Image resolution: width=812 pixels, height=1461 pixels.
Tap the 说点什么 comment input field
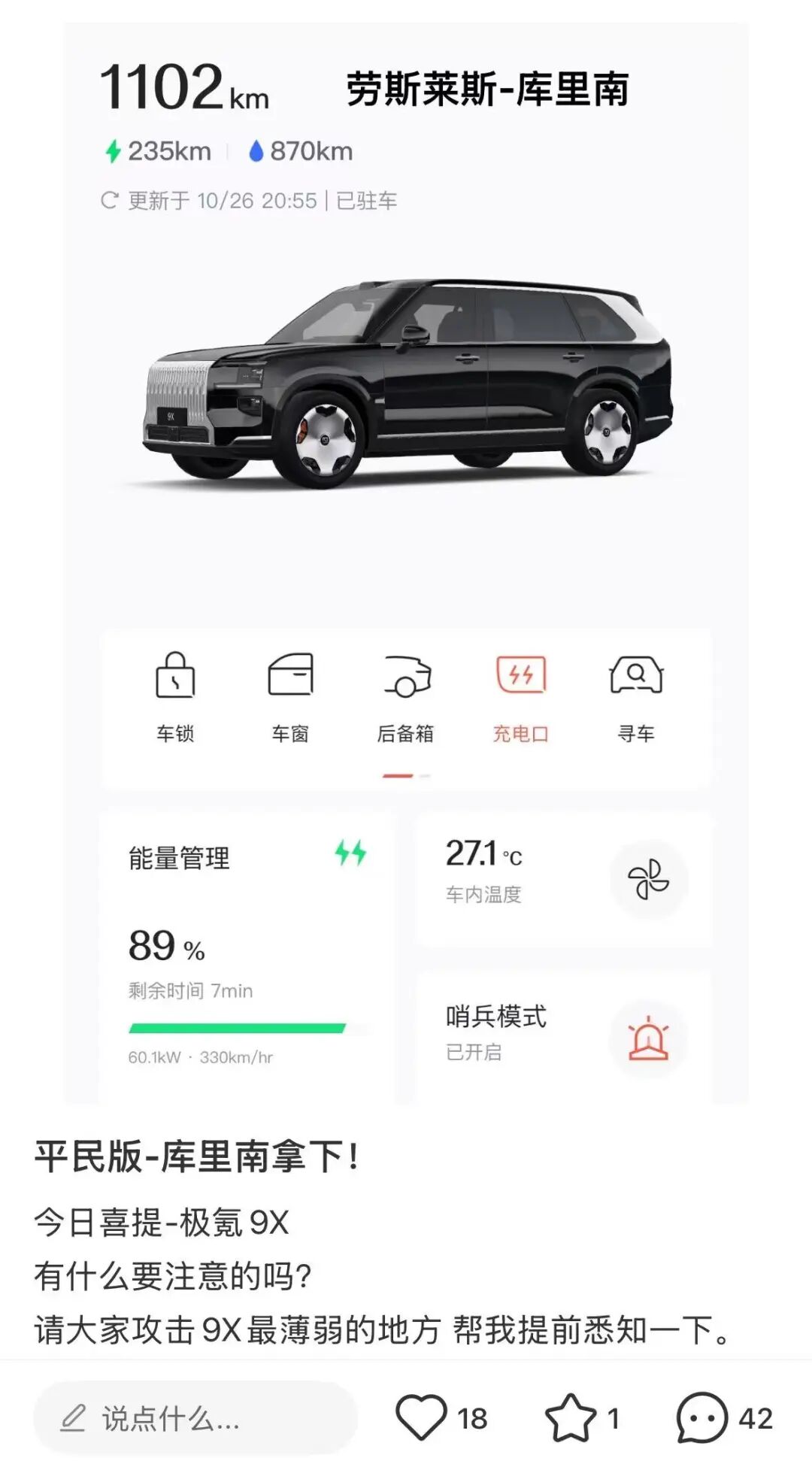click(x=194, y=1418)
